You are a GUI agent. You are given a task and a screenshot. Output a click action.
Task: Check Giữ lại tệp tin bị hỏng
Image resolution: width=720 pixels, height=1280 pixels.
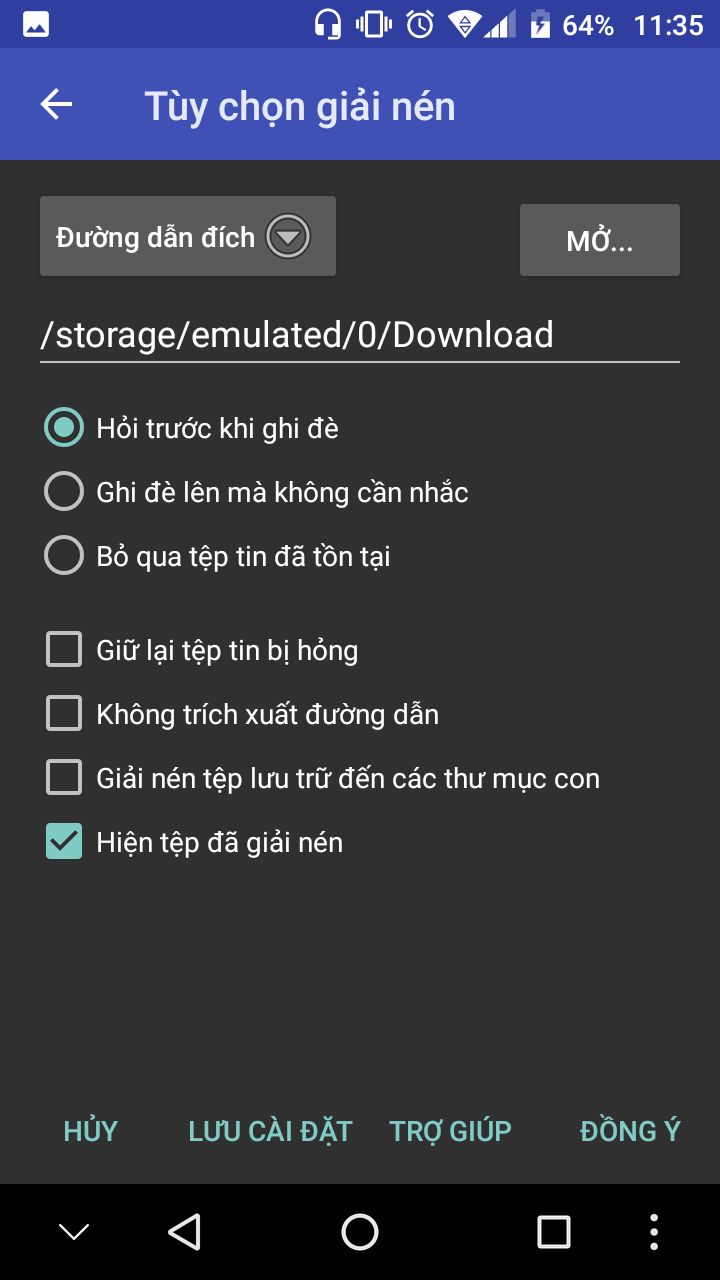[x=202, y=650]
